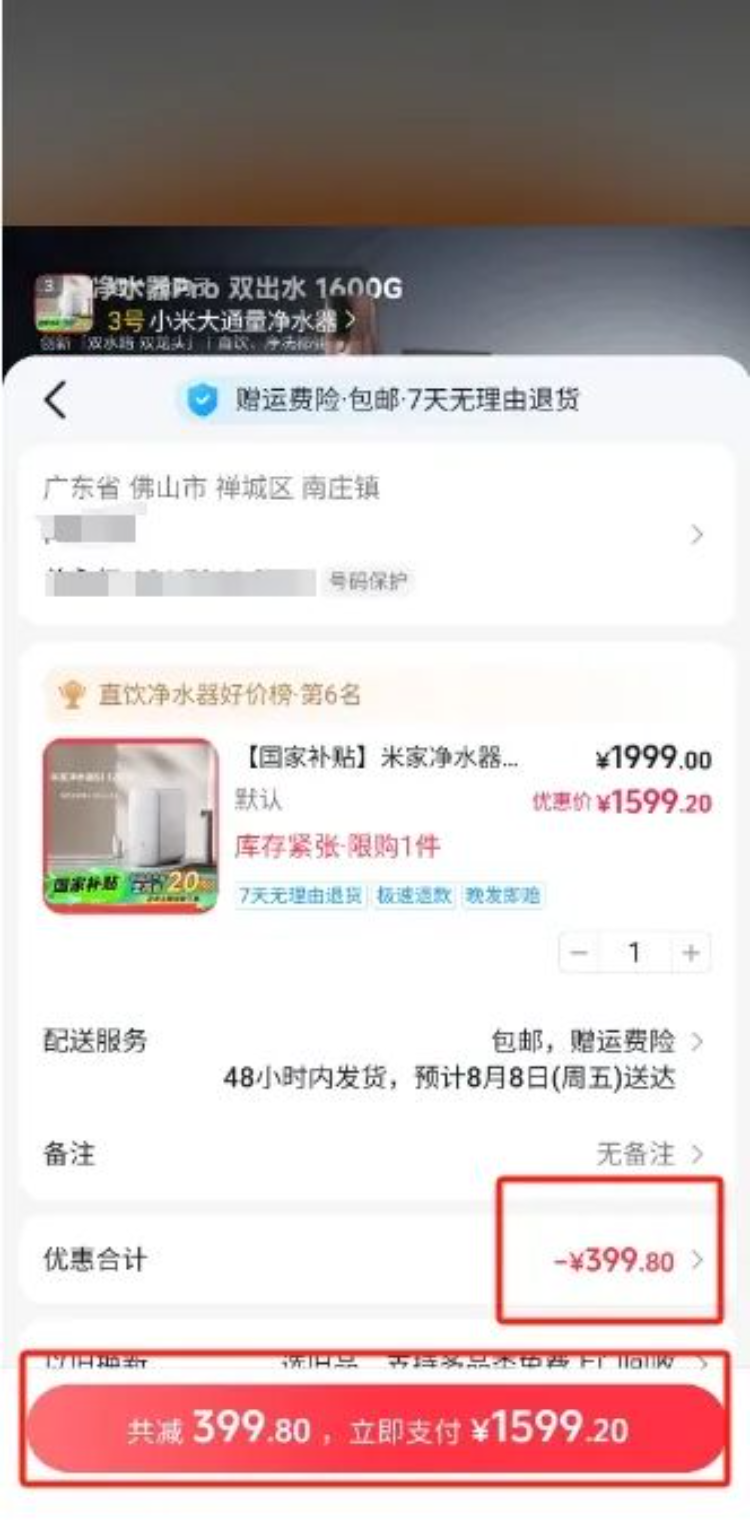
Task: Tap 立即支付 ¥1599.20 to pay now
Action: click(x=375, y=1429)
